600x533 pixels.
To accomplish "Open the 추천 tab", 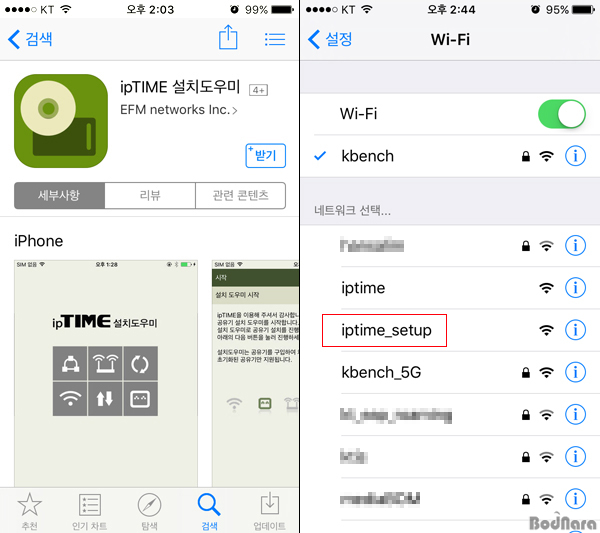I will pyautogui.click(x=30, y=510).
